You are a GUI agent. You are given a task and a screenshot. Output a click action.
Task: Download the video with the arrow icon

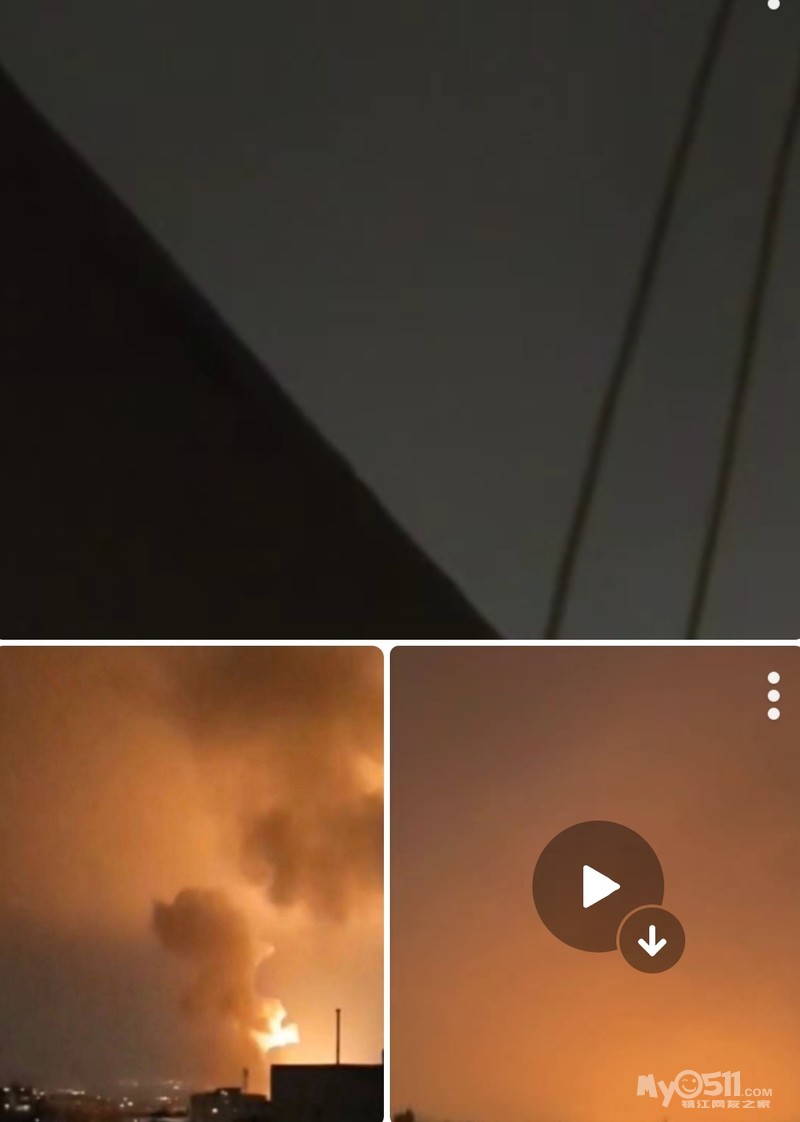[652, 940]
